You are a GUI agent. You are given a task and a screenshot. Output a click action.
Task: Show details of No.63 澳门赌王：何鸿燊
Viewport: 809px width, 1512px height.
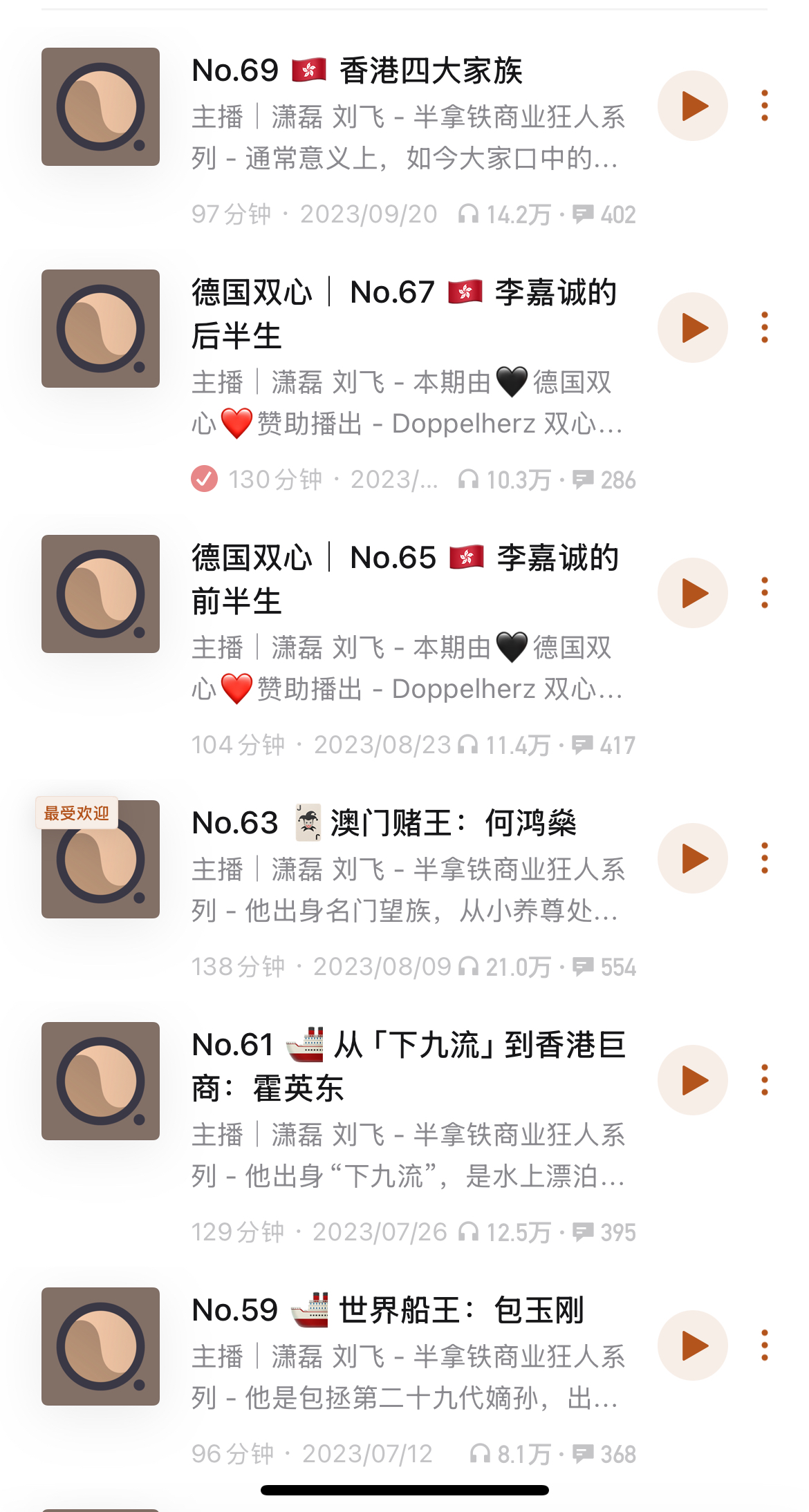(x=408, y=824)
